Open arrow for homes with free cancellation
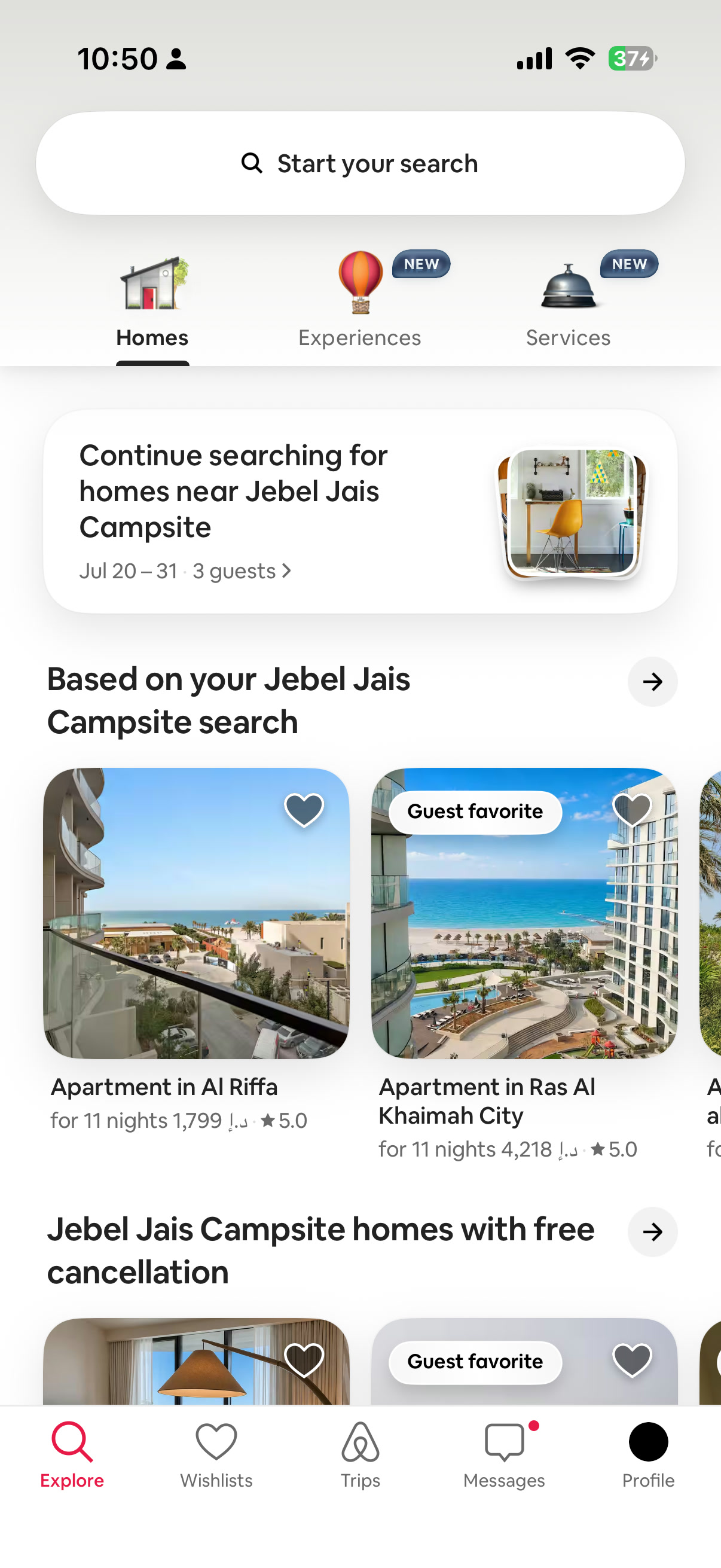The width and height of the screenshot is (721, 1568). point(652,1231)
